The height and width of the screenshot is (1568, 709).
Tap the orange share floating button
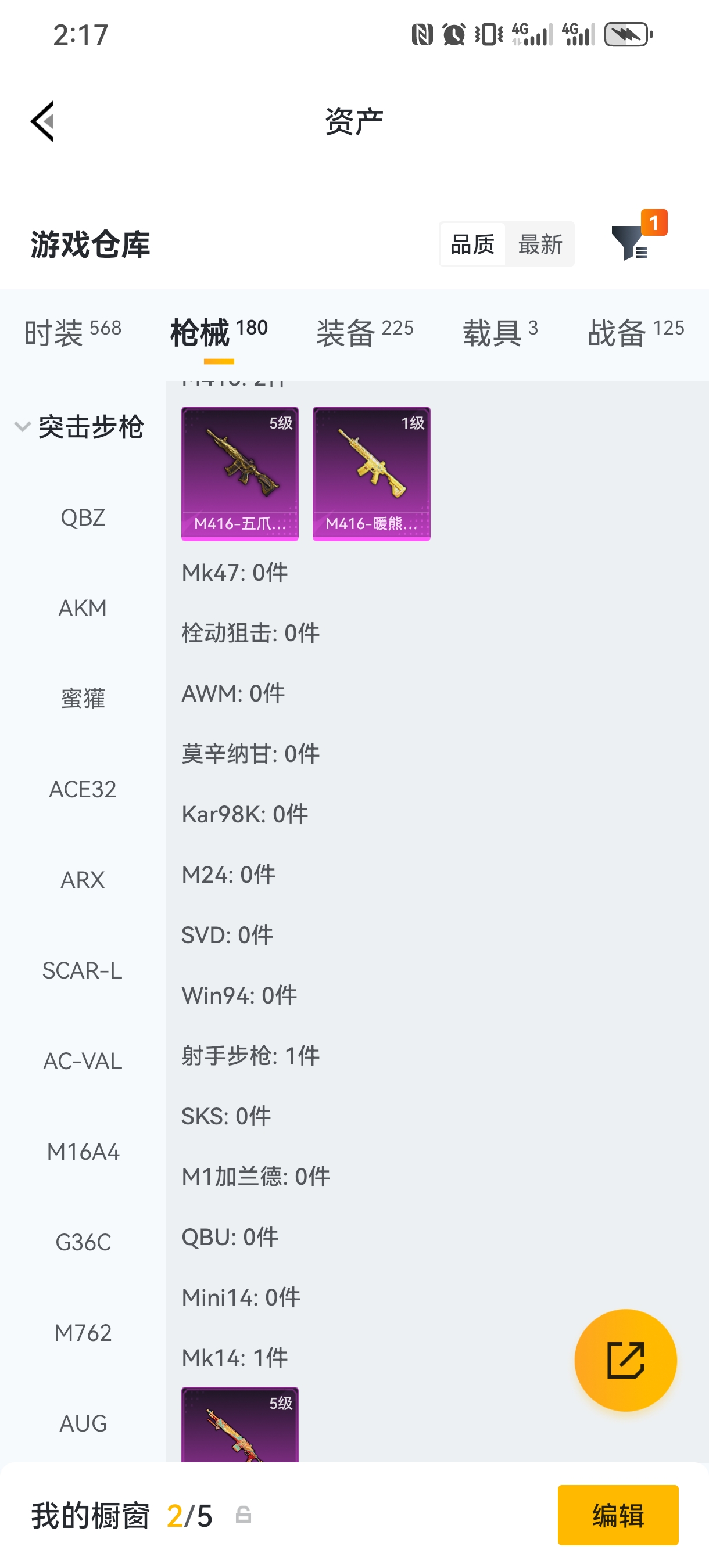[625, 1360]
